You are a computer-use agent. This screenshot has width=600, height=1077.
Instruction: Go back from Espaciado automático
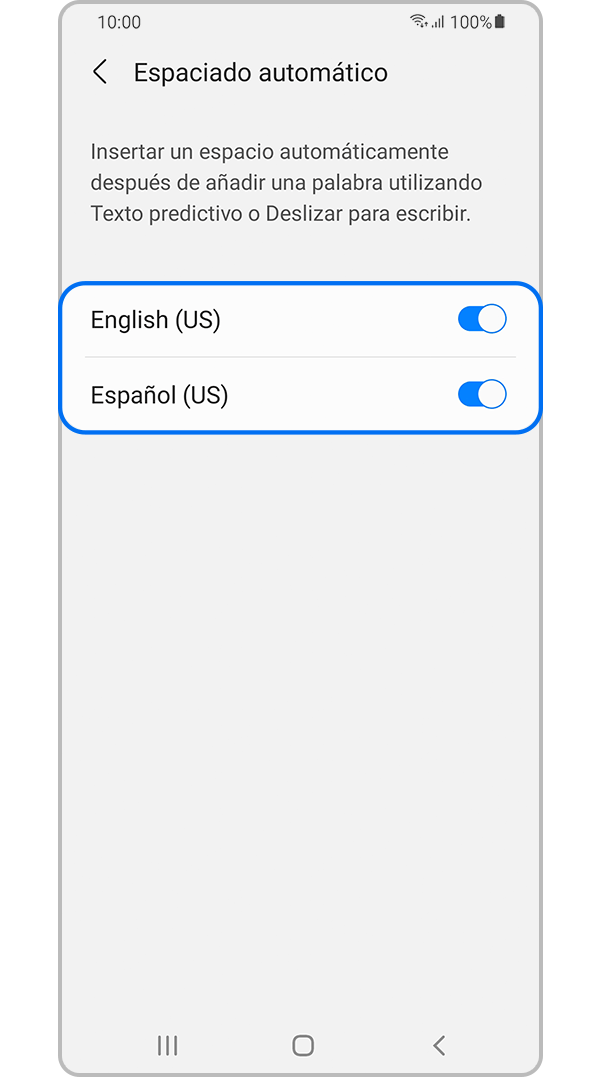(100, 72)
